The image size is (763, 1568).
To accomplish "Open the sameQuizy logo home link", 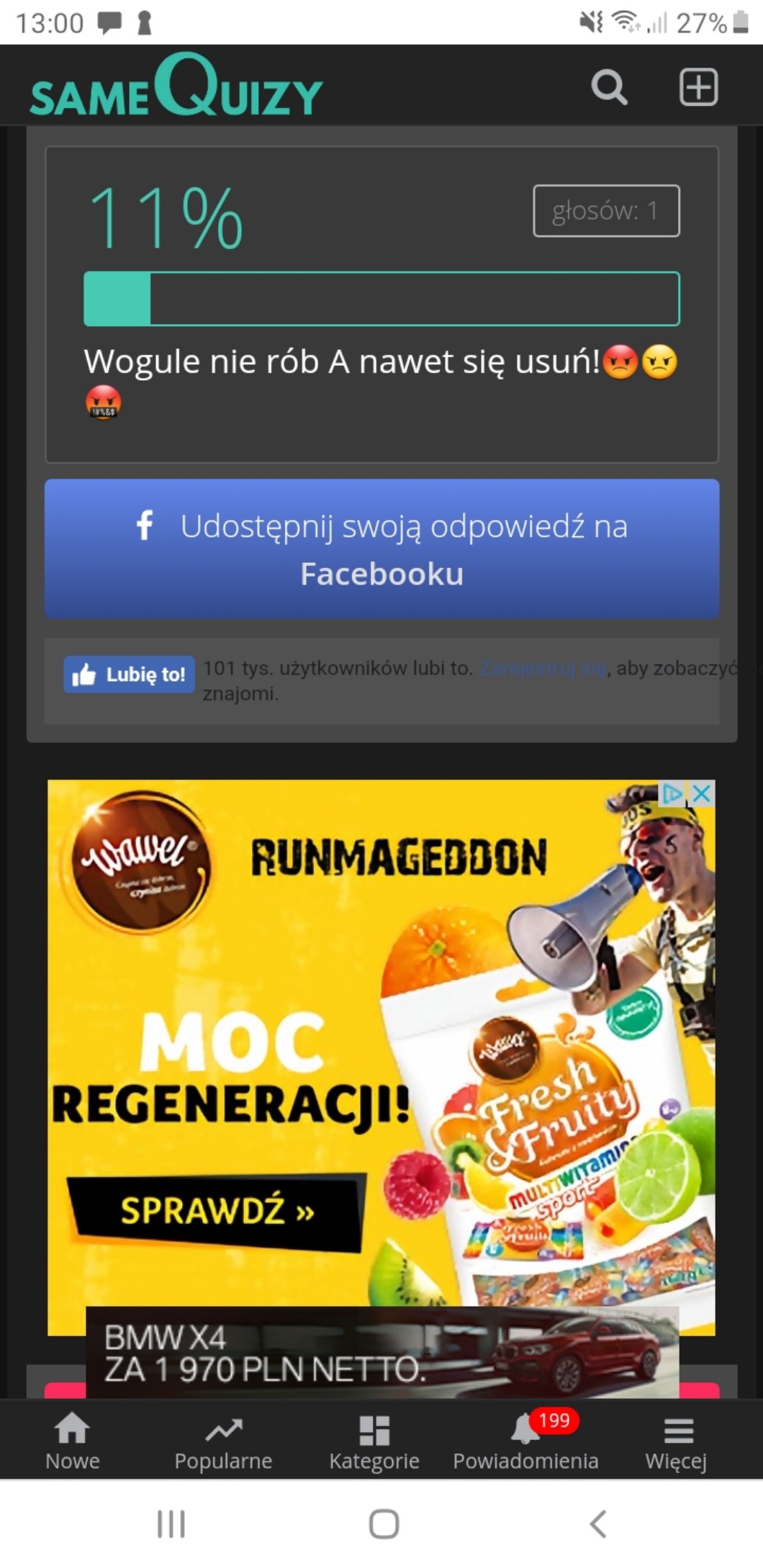I will point(176,86).
